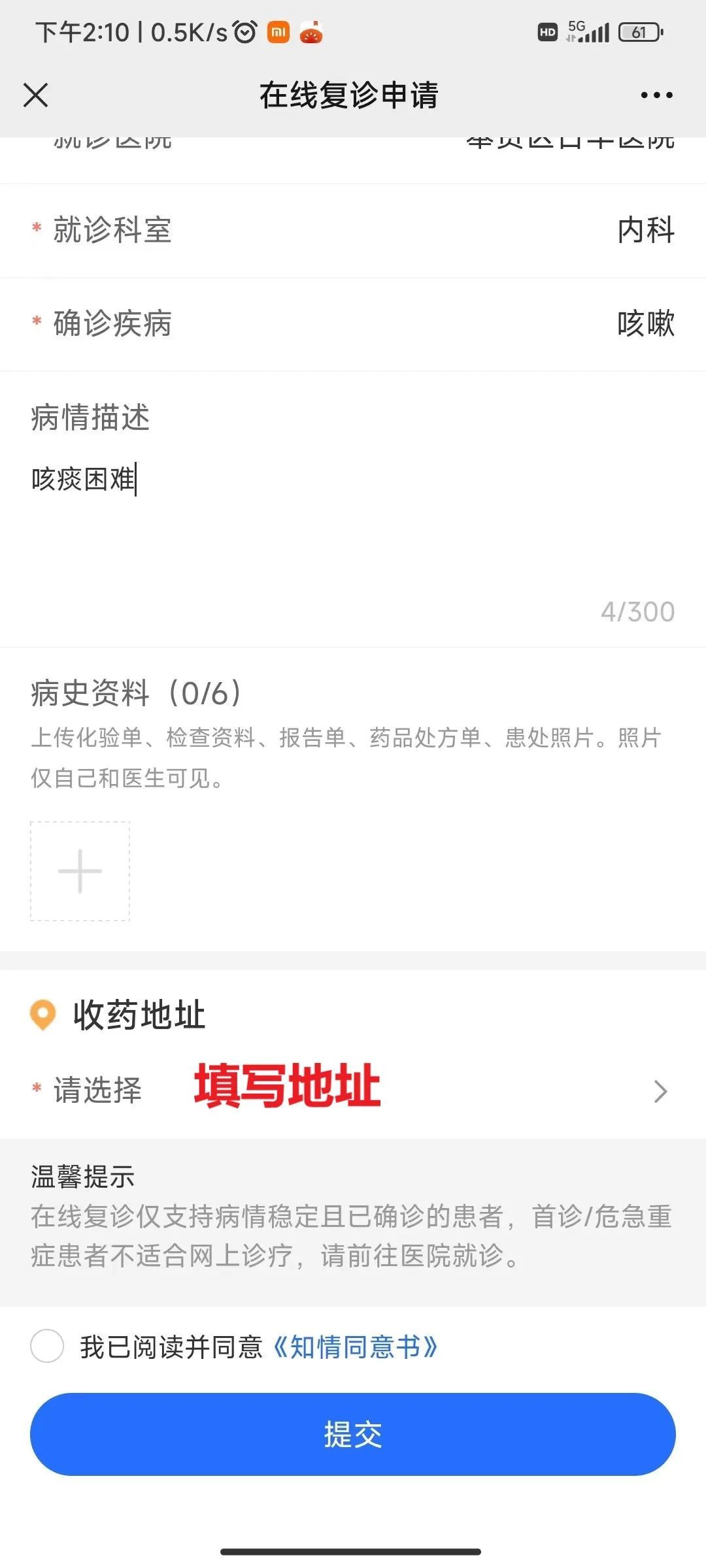
Task: Close the 在线复诊申请 page
Action: point(36,95)
